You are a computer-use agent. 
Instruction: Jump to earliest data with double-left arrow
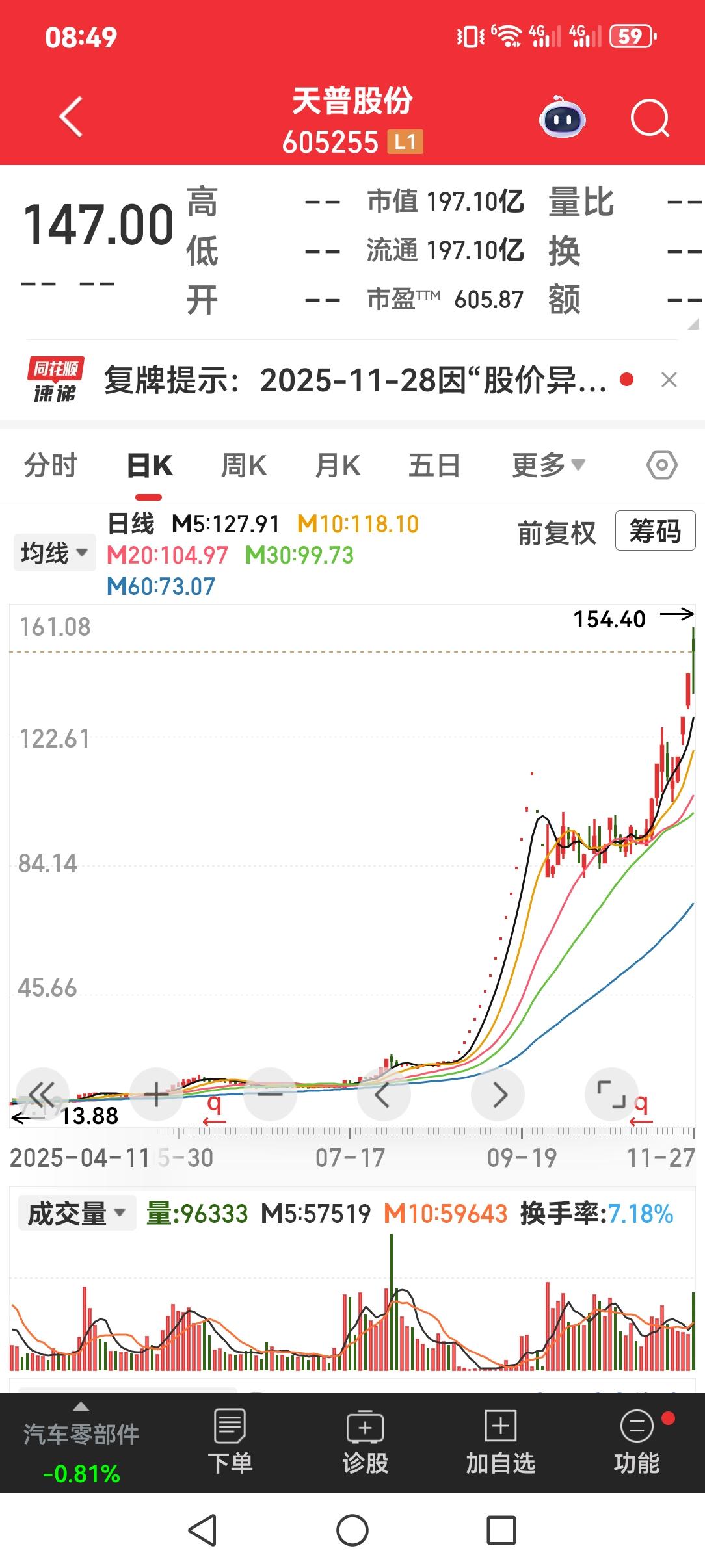pyautogui.click(x=42, y=1094)
